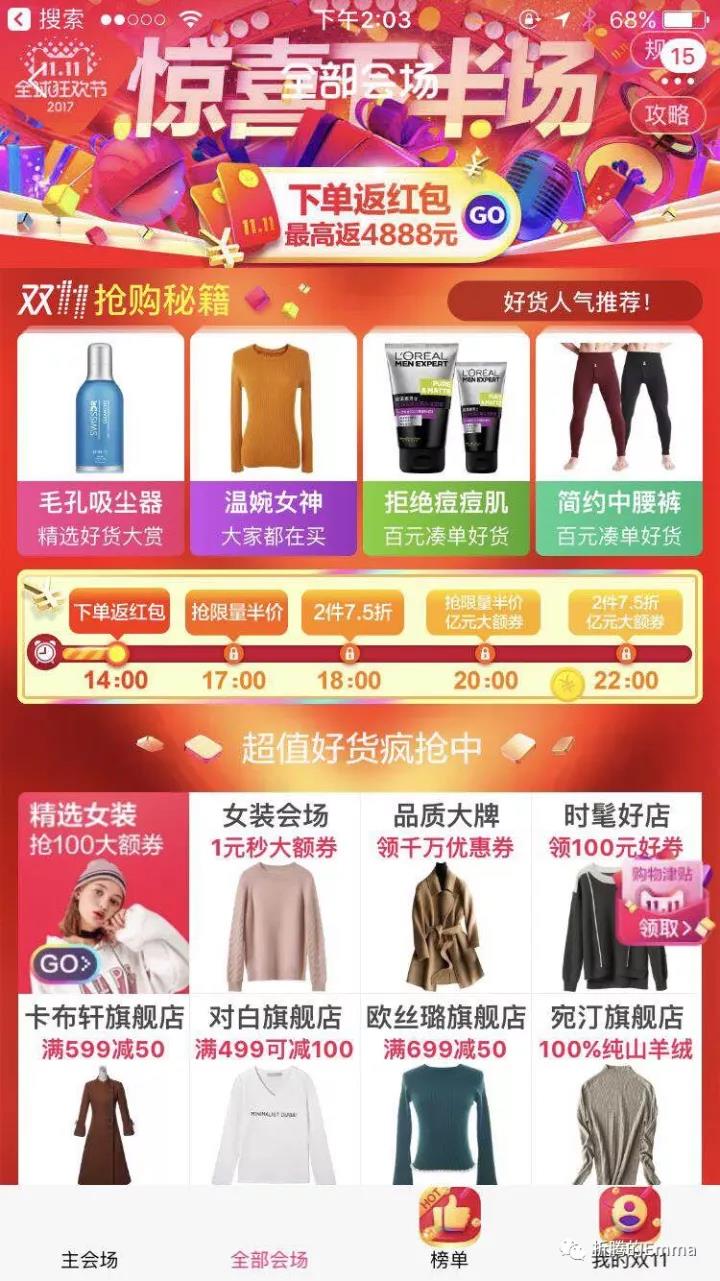Open the 攻略 guide button
Screen dimensions: 720x1281
pos(667,115)
